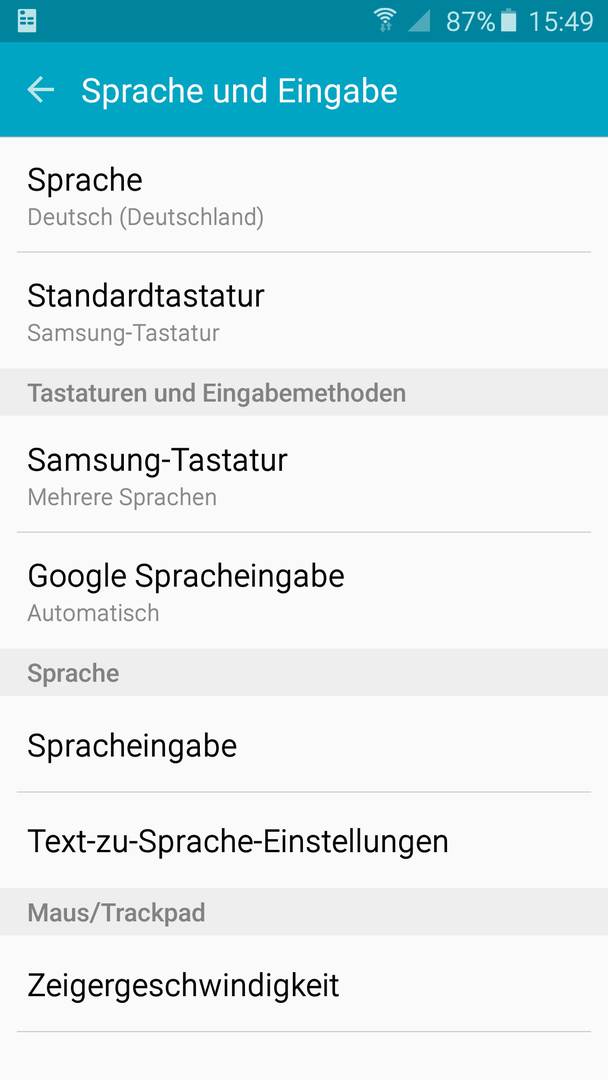
Task: Go back using the arrow icon
Action: [x=41, y=90]
